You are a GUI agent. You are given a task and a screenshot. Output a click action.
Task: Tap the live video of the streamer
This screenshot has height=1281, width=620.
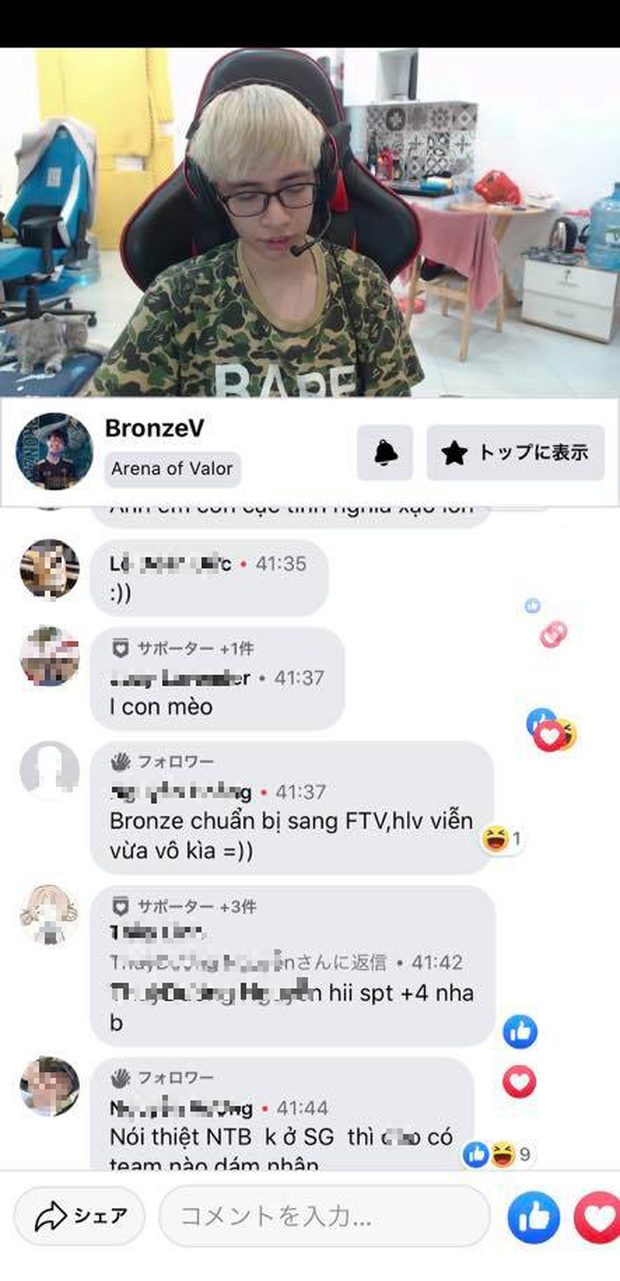(x=310, y=222)
